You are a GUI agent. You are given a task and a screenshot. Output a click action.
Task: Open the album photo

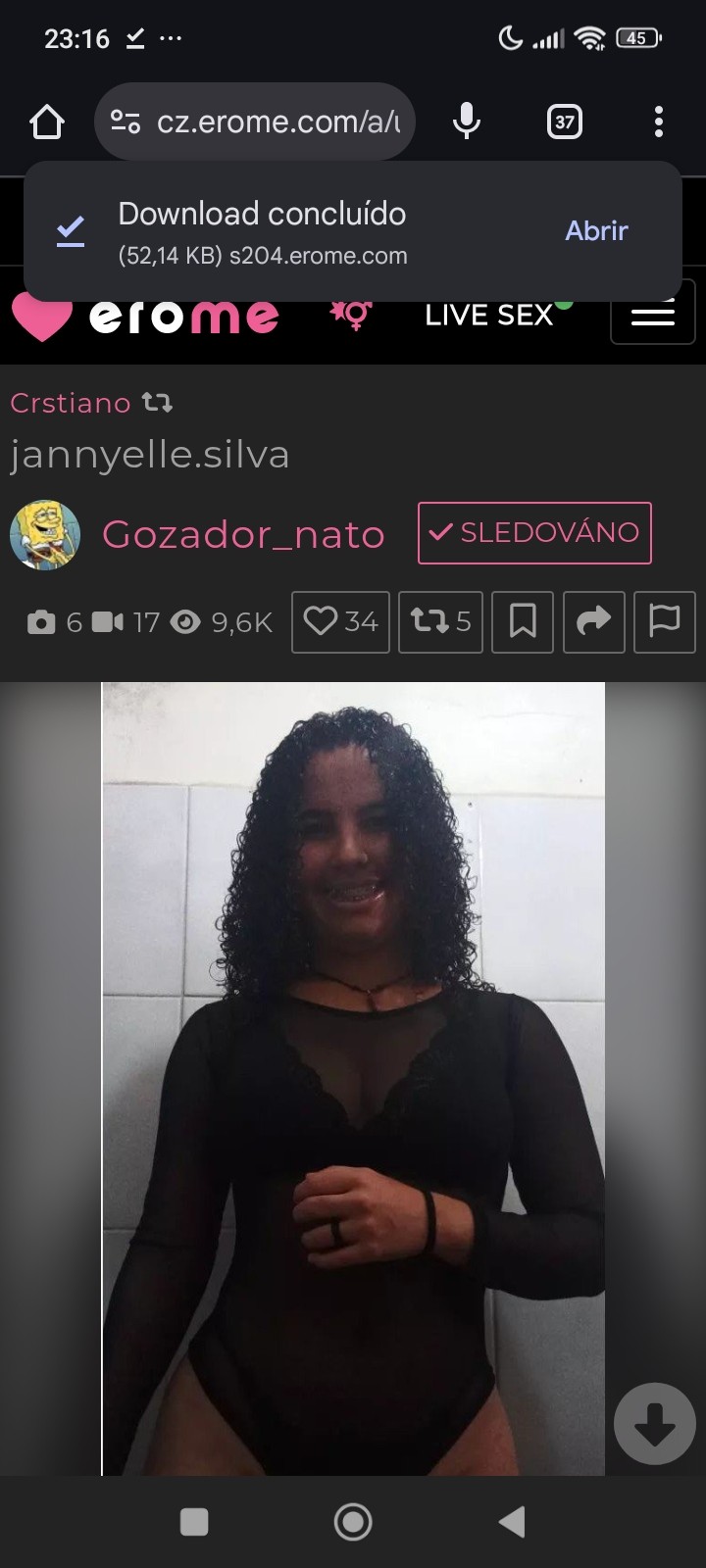(353, 1078)
